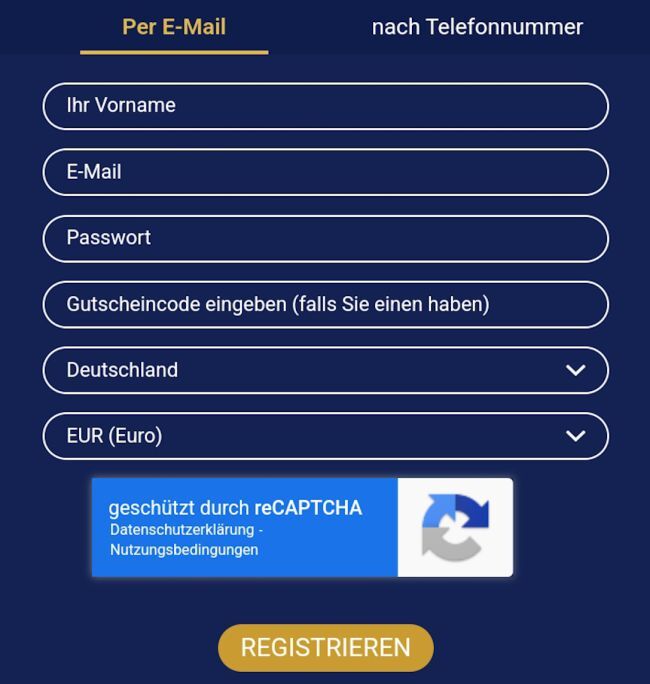650x684 pixels.
Task: Switch to the Per E-Mail tab
Action: click(174, 27)
